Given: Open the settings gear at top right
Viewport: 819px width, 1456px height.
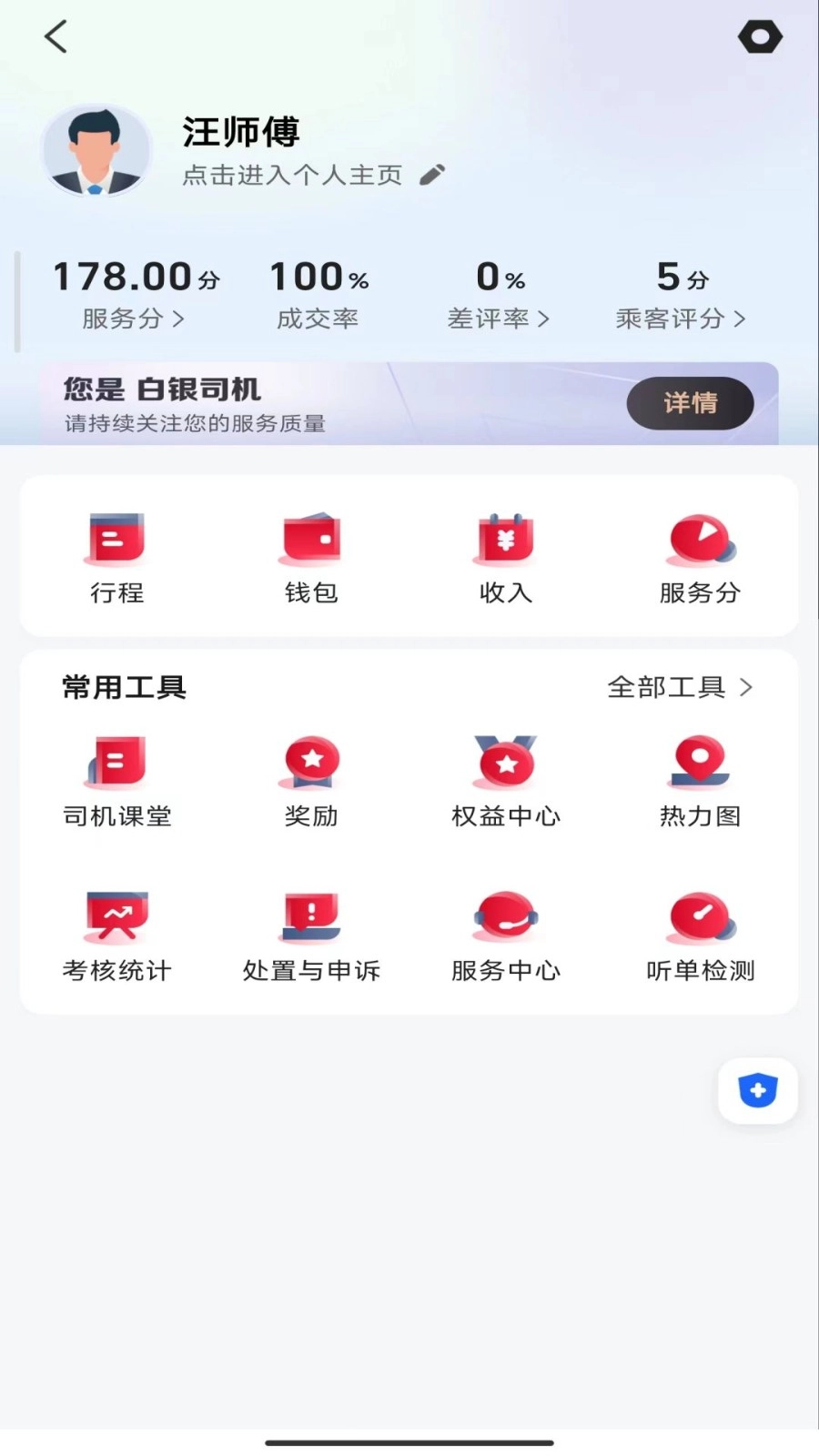Looking at the screenshot, I should point(761,37).
